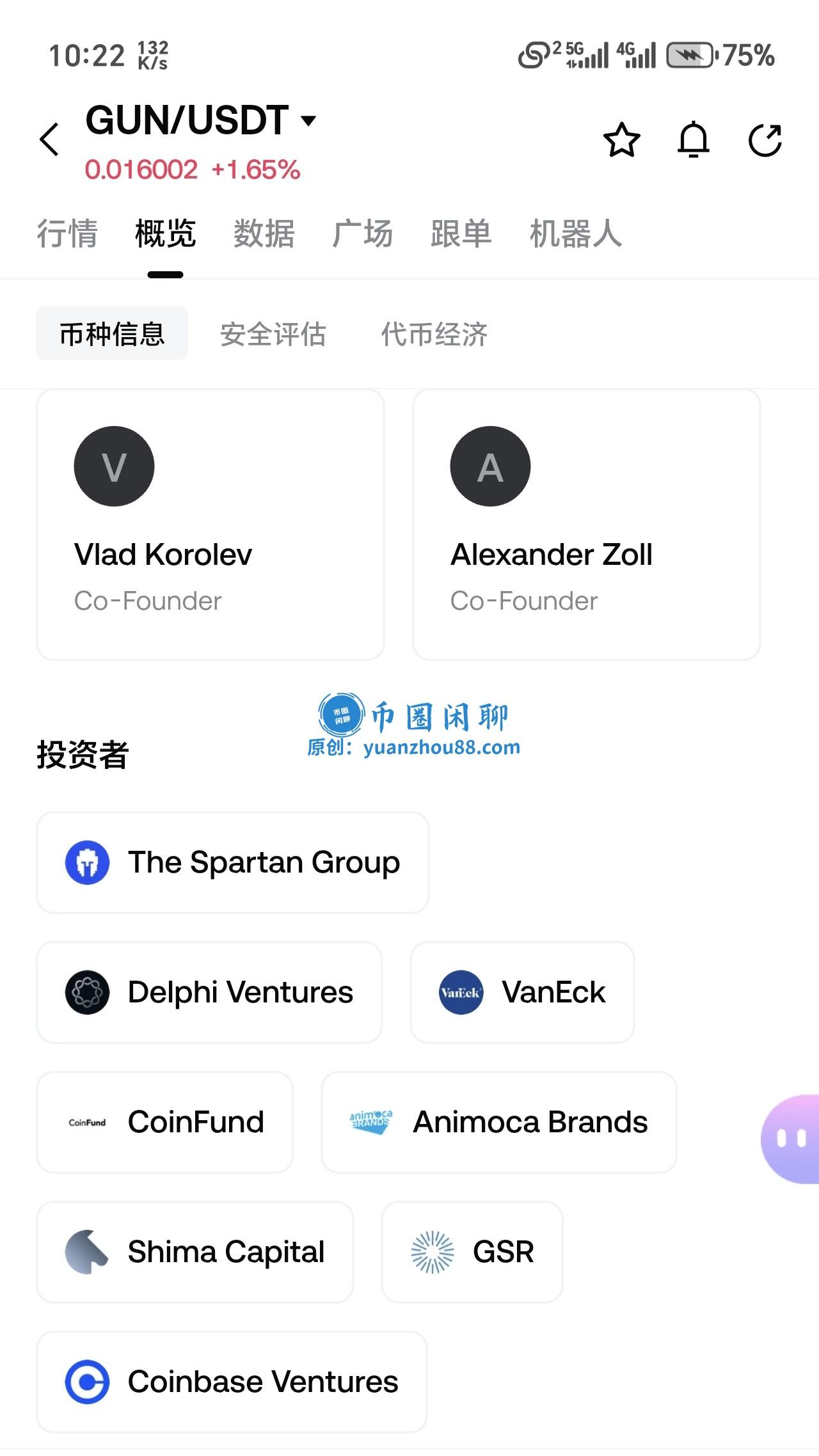The height and width of the screenshot is (1456, 819).
Task: Go back using the arrow
Action: tap(49, 139)
